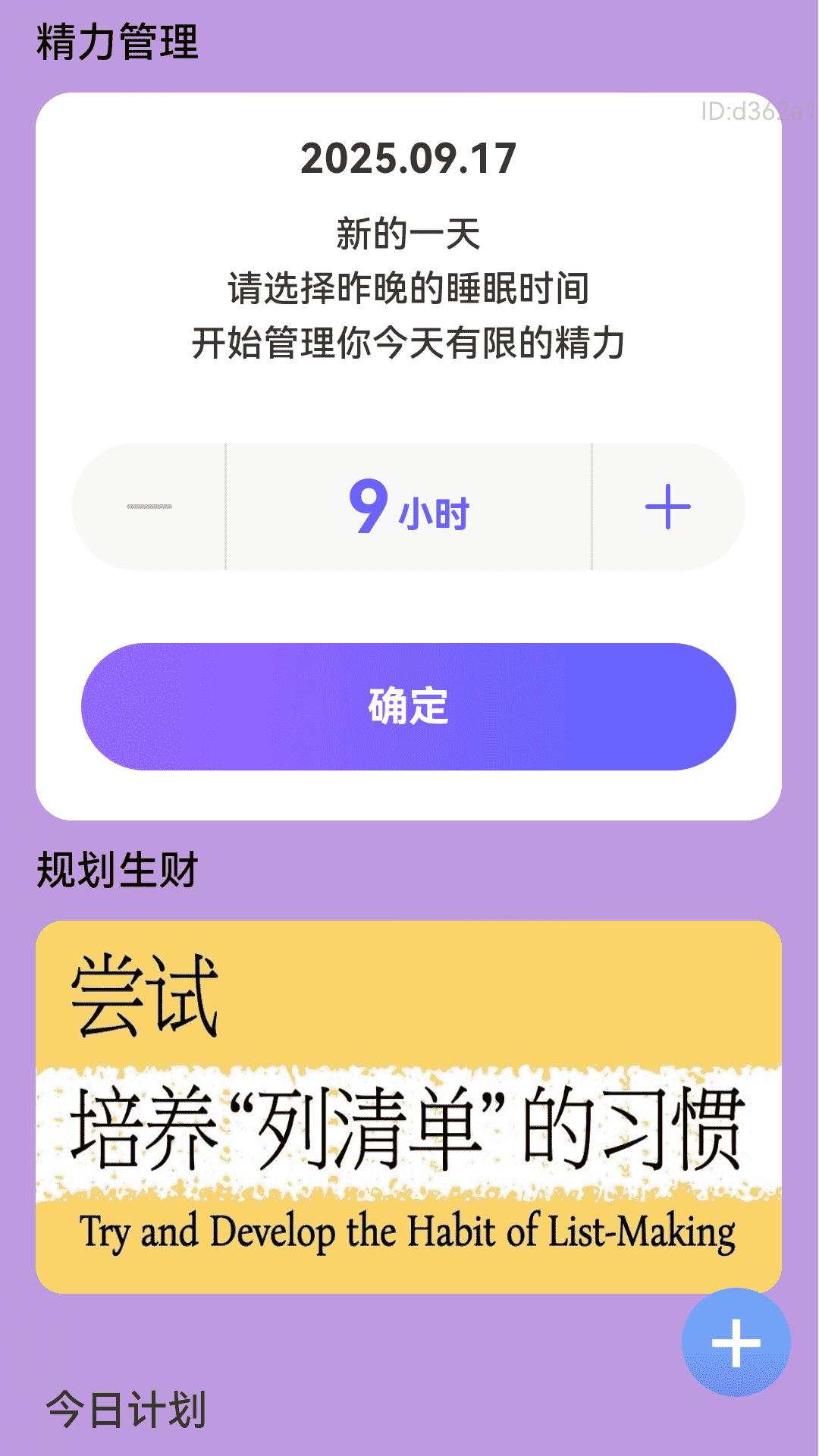Tap the gradient confirm bar

[409, 705]
